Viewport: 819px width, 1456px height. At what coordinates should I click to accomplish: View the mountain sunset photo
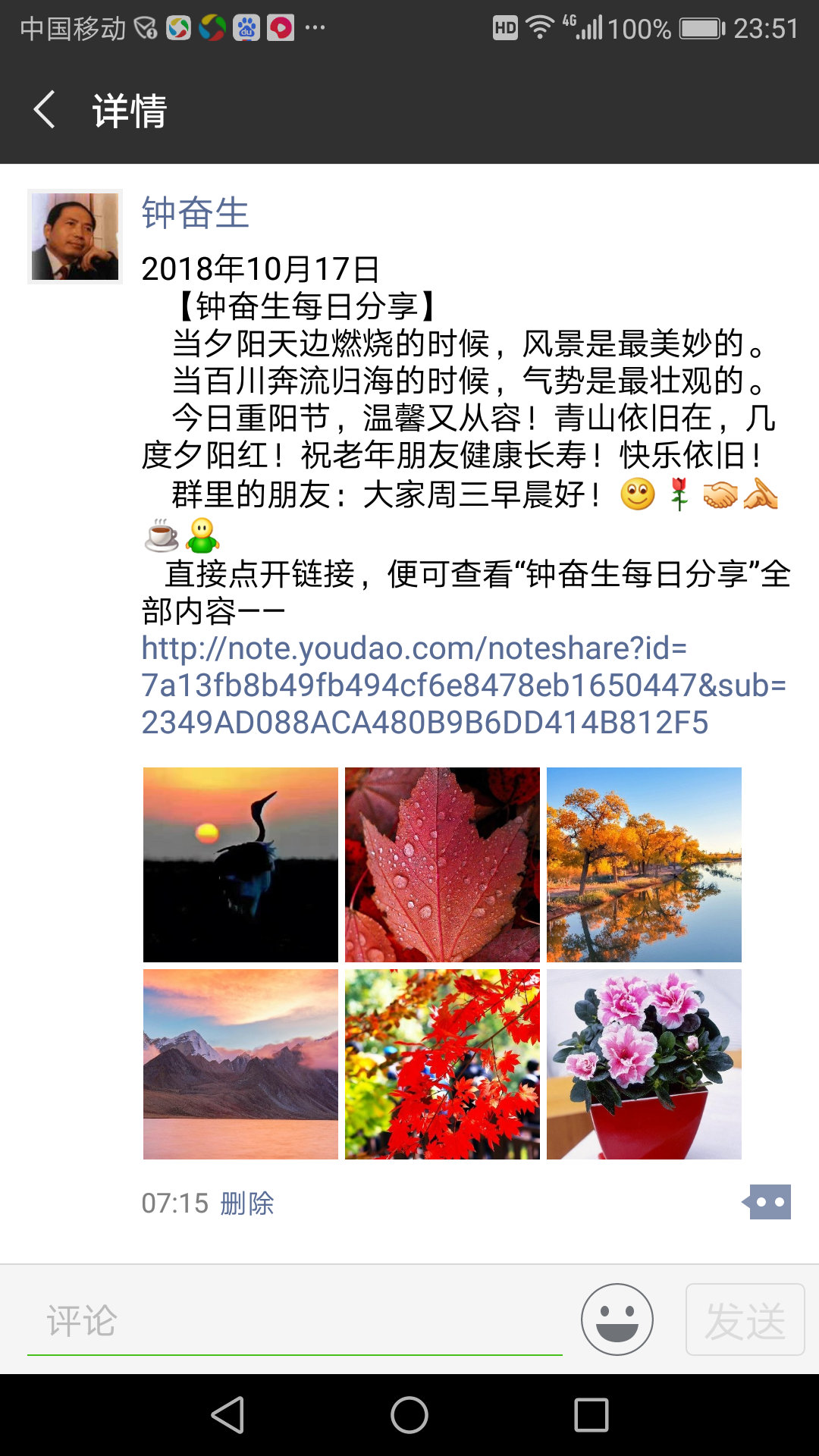tap(240, 1064)
